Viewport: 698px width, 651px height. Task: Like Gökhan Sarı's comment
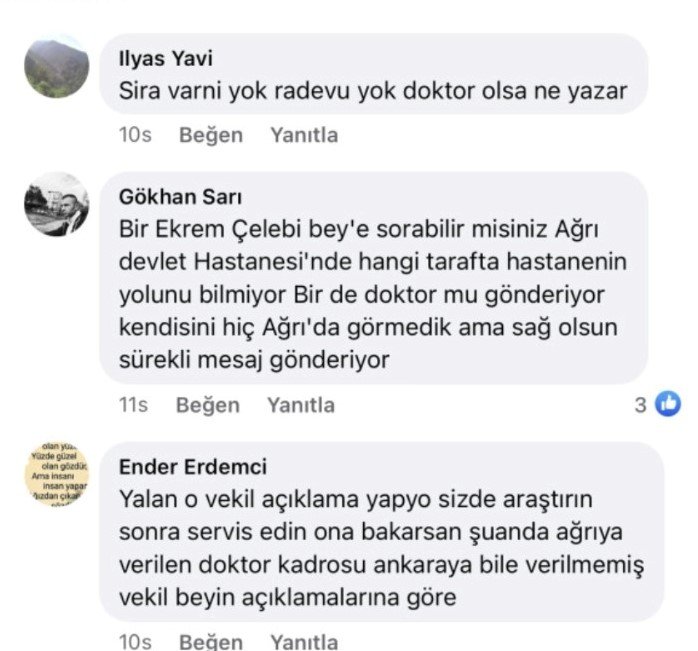coord(208,405)
